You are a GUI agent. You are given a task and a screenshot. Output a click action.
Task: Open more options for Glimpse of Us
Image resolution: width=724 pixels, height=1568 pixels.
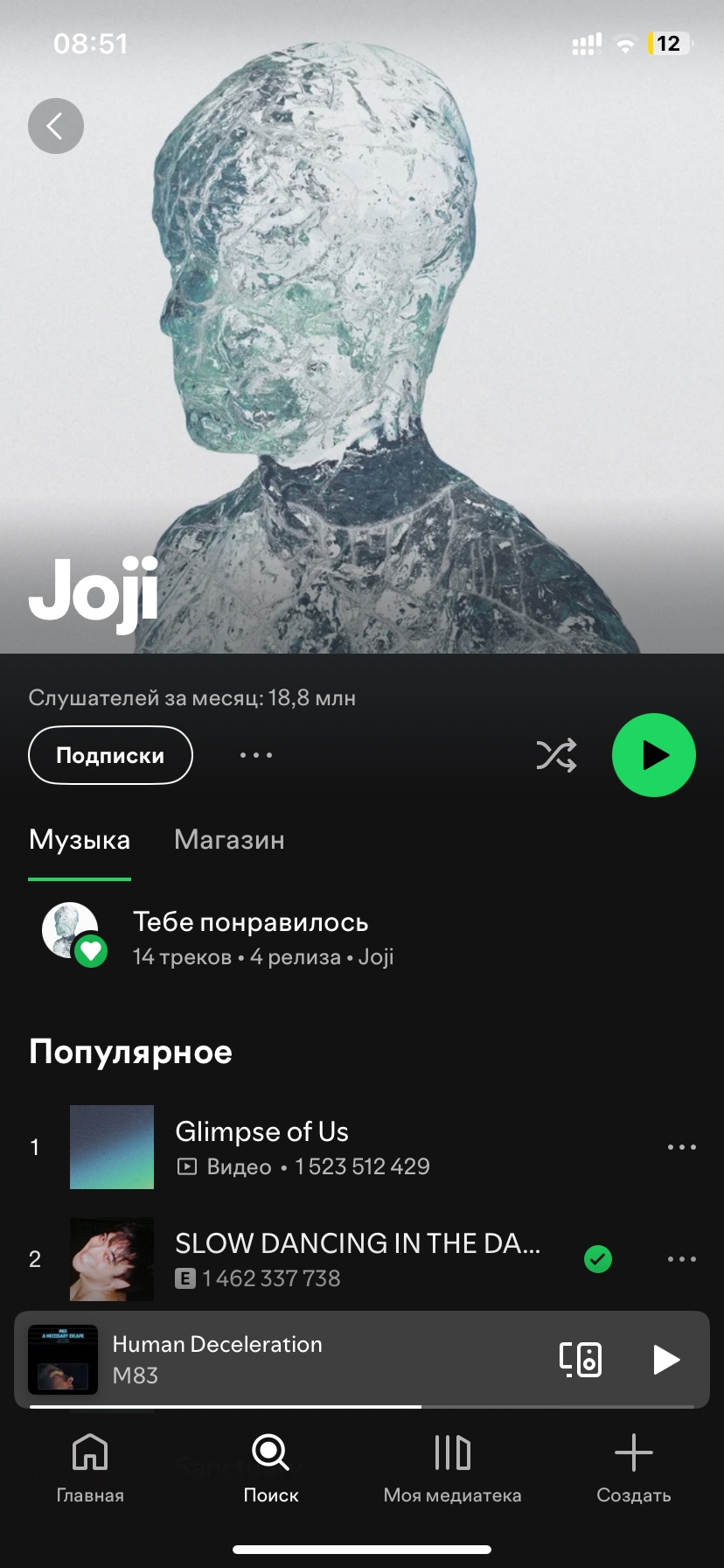682,1147
